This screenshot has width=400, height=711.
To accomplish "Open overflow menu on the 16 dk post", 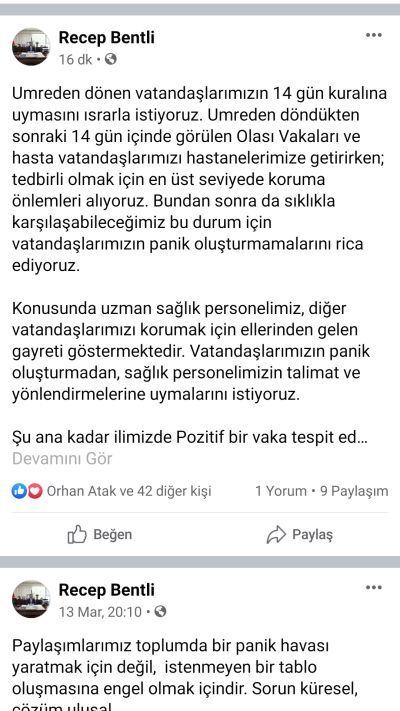I will pos(373,35).
